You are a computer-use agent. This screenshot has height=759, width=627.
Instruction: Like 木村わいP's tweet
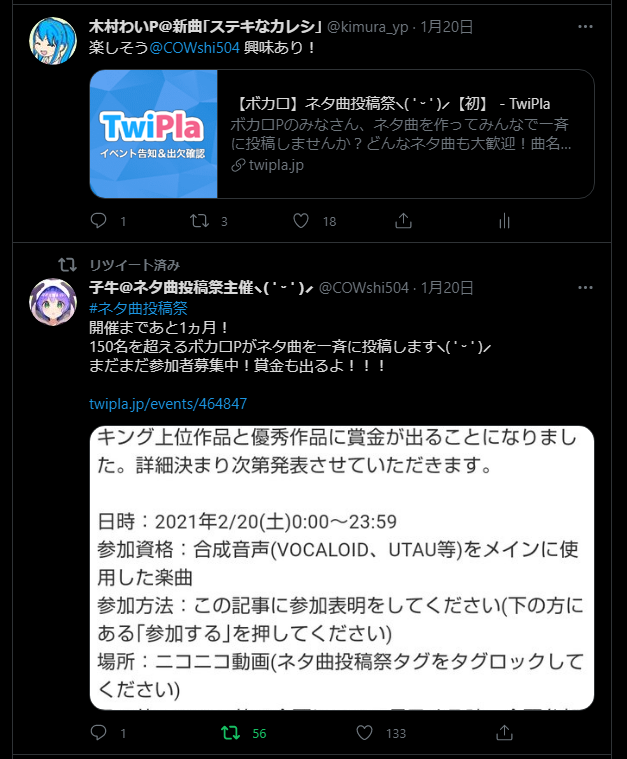[301, 221]
